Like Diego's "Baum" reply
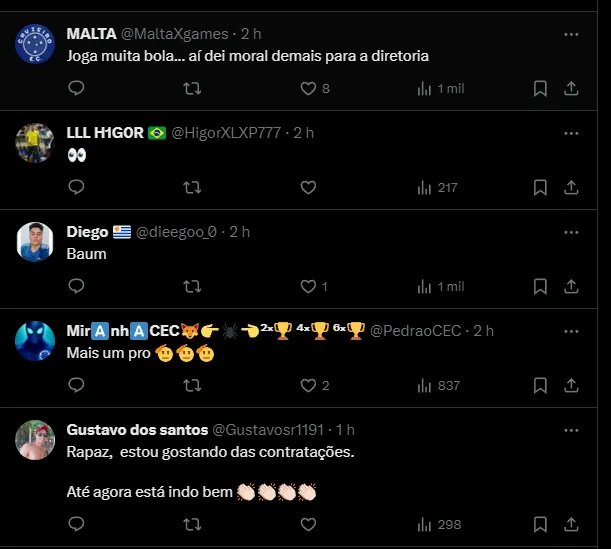 click(x=309, y=286)
